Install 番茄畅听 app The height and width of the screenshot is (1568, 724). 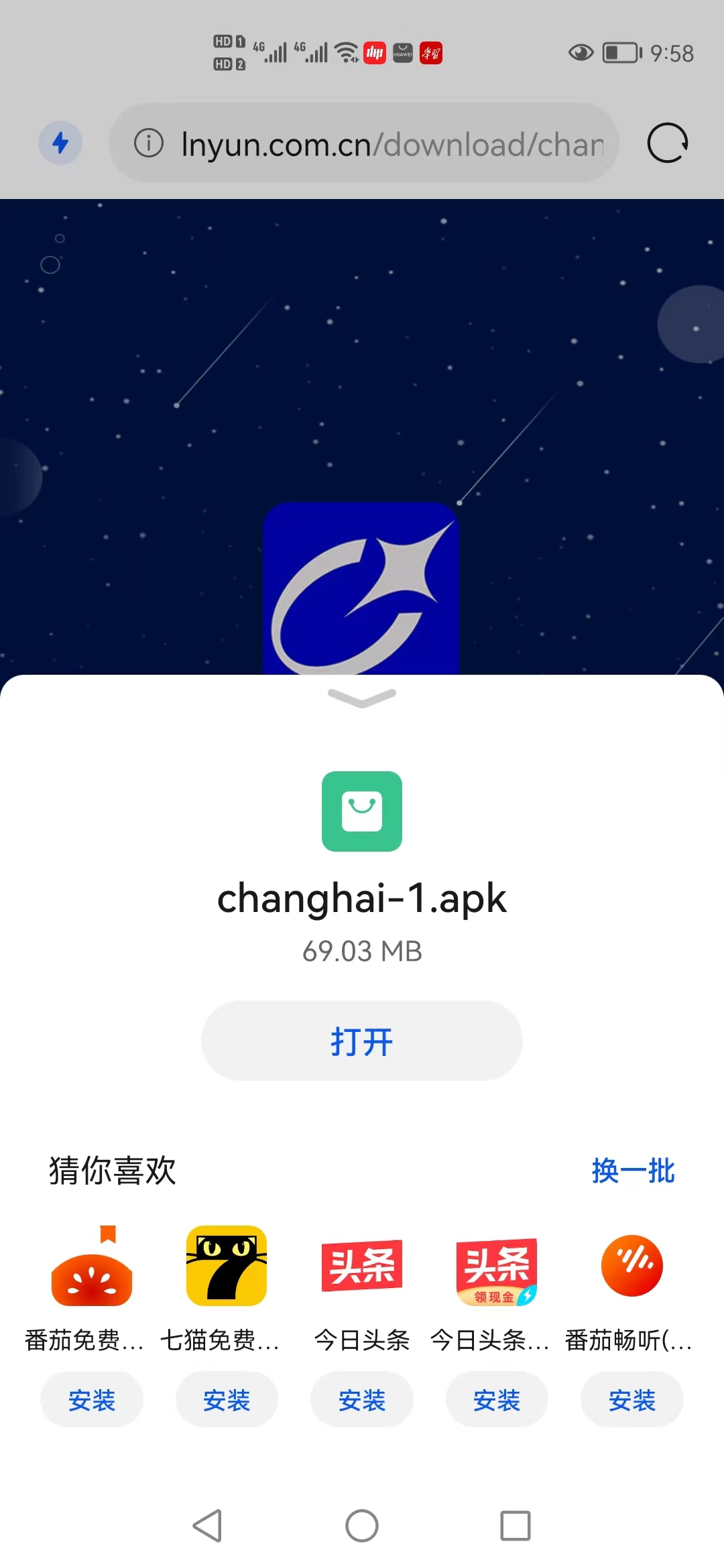631,1400
